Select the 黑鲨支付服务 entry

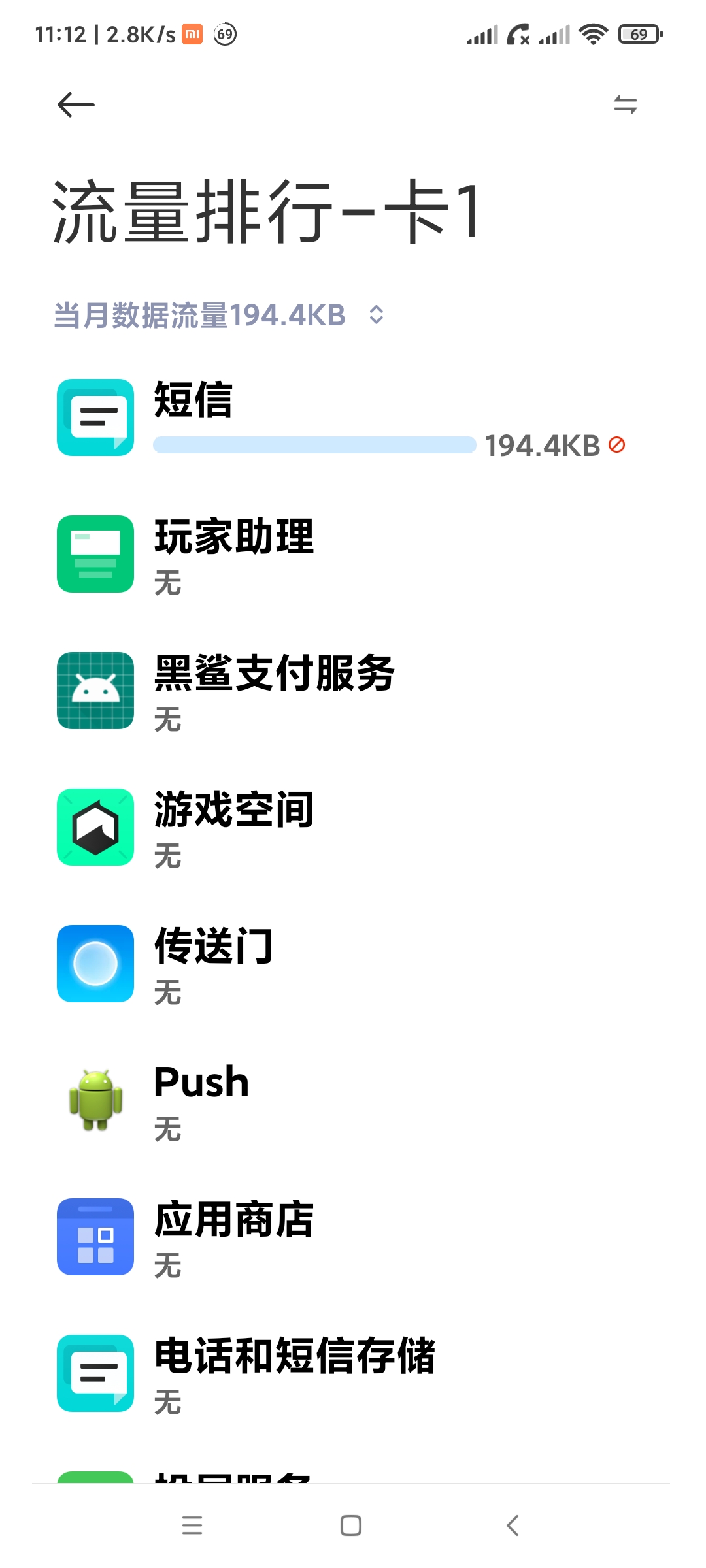tap(353, 691)
